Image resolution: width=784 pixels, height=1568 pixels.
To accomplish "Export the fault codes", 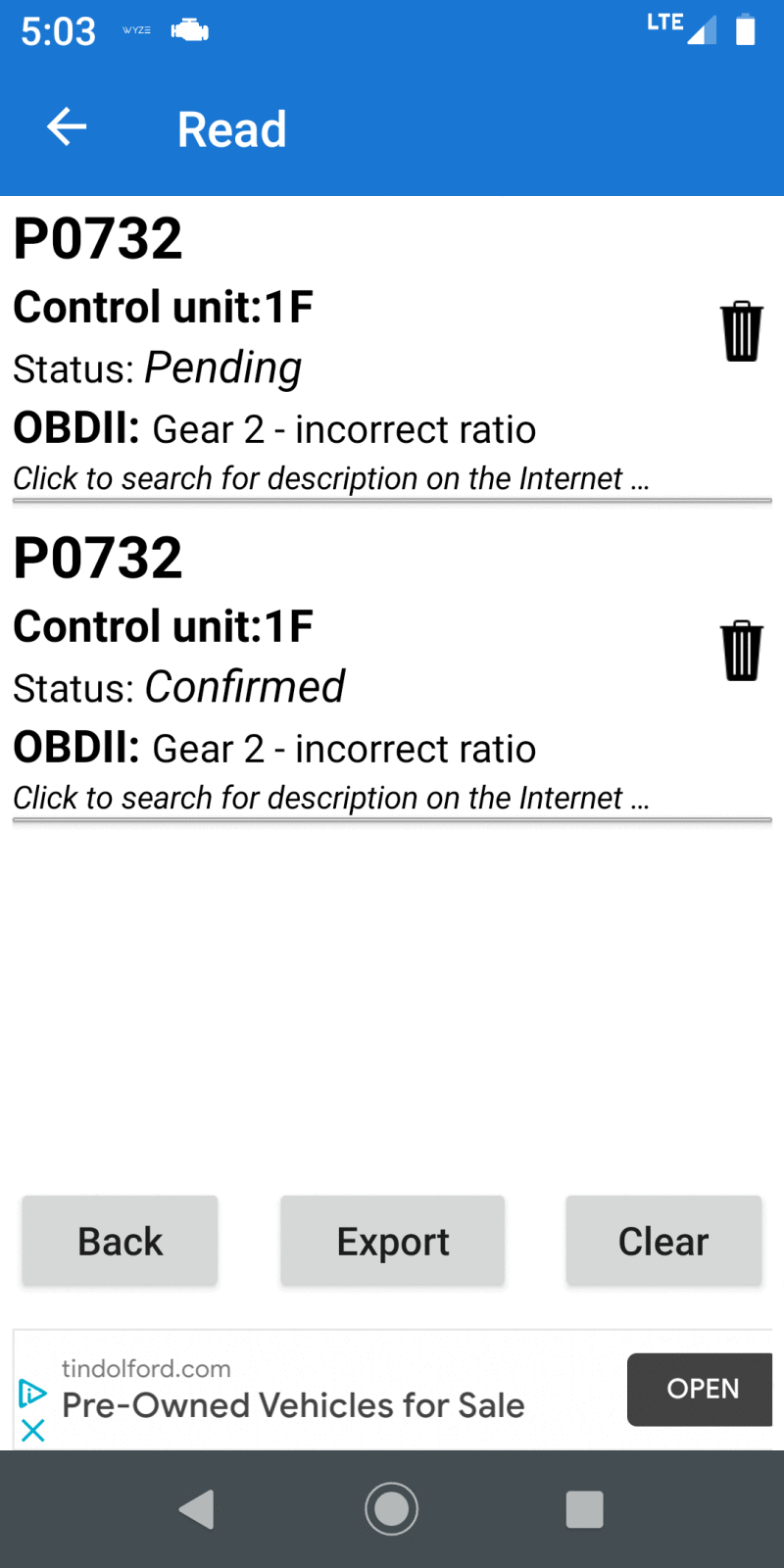I will pyautogui.click(x=392, y=1241).
